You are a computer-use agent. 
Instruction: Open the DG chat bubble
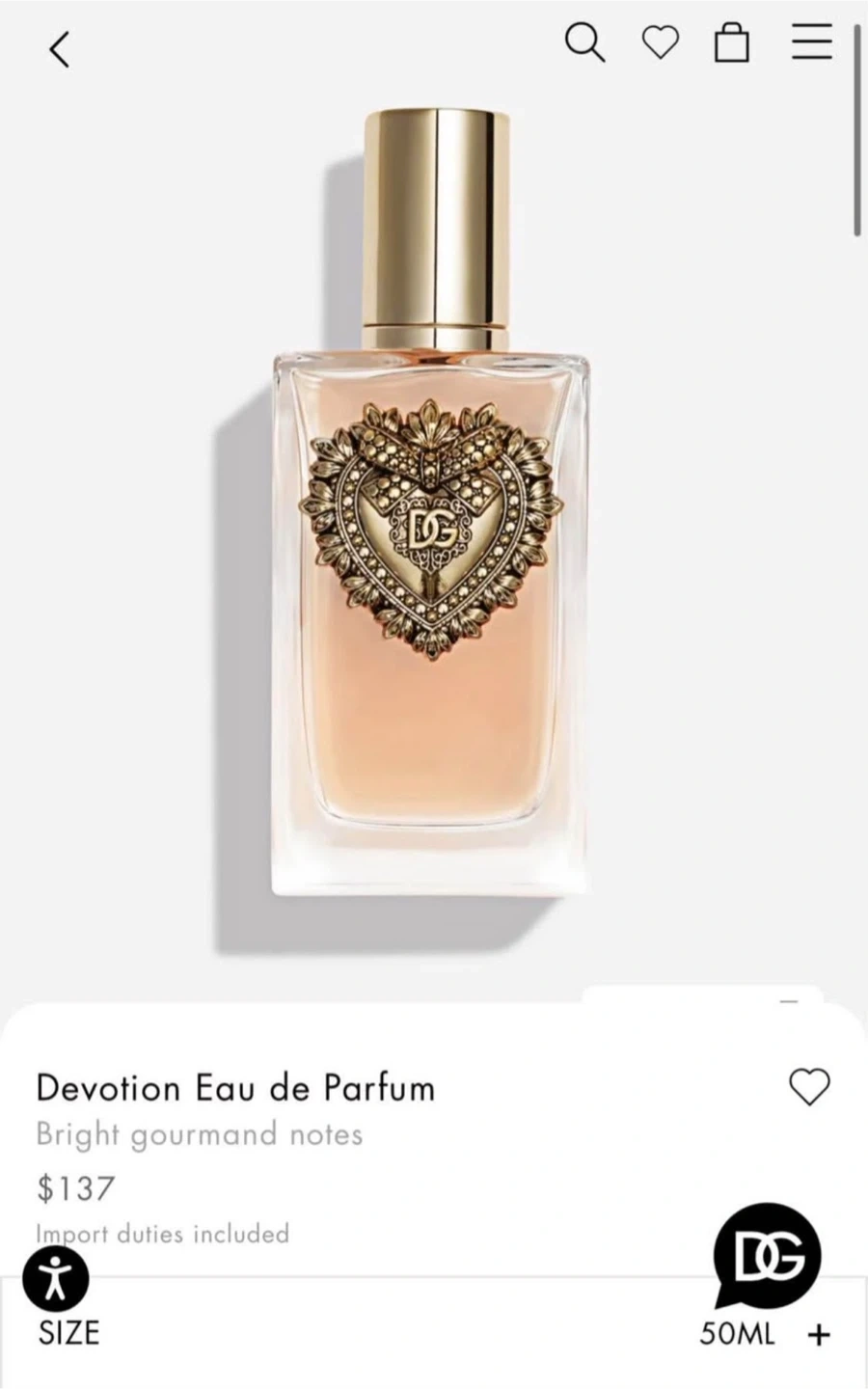click(x=767, y=1256)
